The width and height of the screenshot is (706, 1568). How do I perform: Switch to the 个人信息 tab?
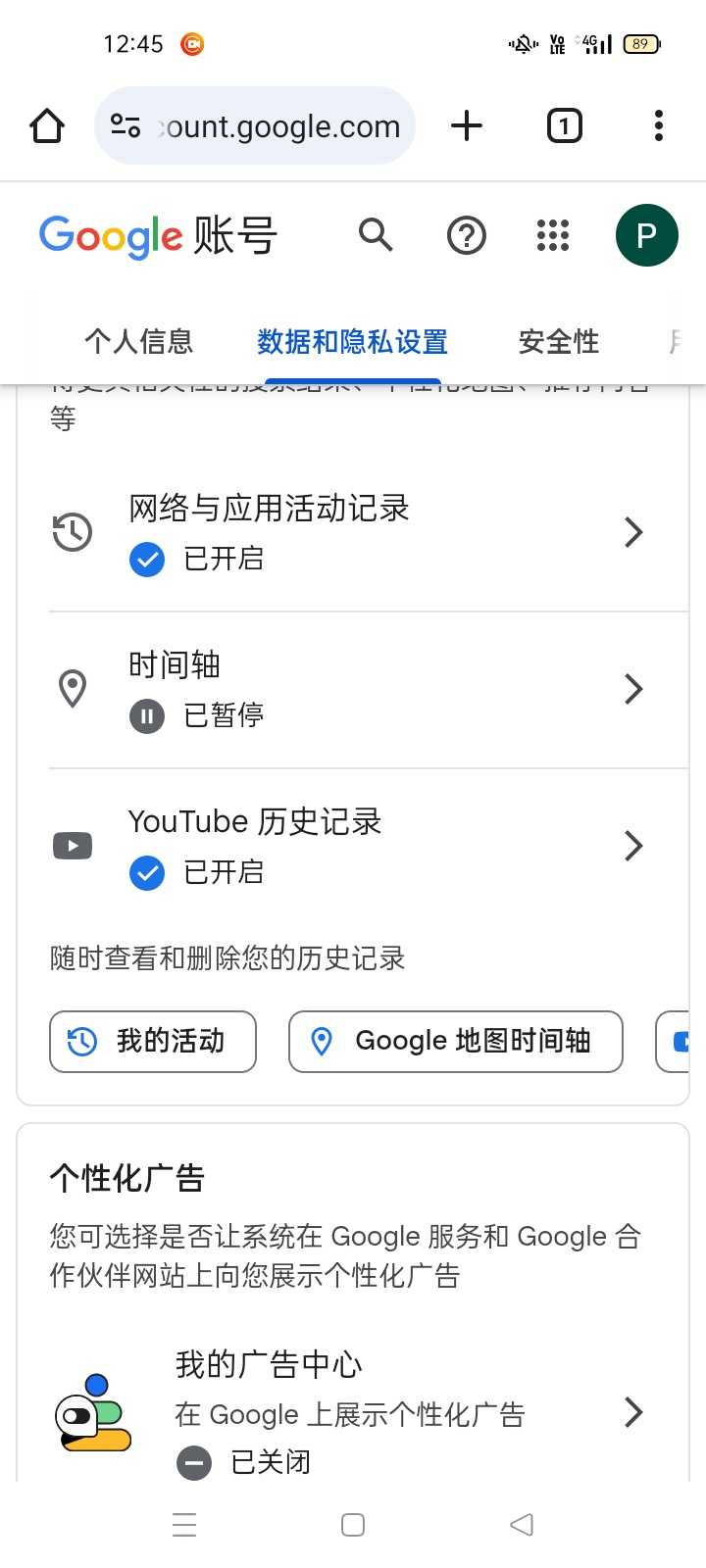[138, 341]
